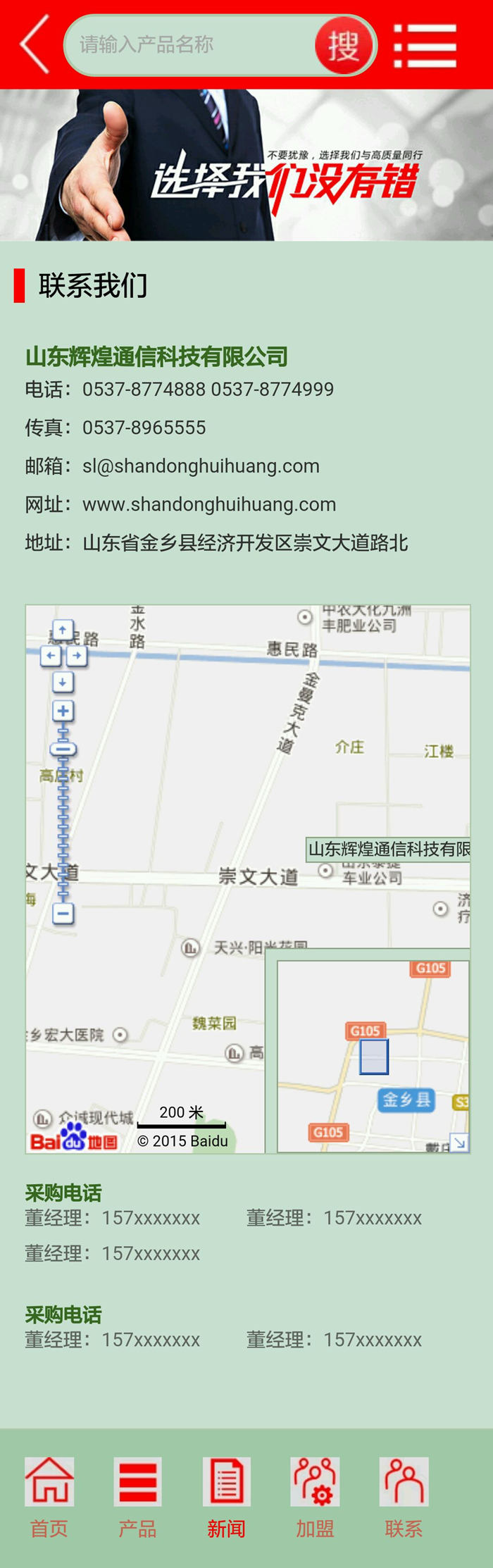Zoom out the map with minus button

point(63,914)
